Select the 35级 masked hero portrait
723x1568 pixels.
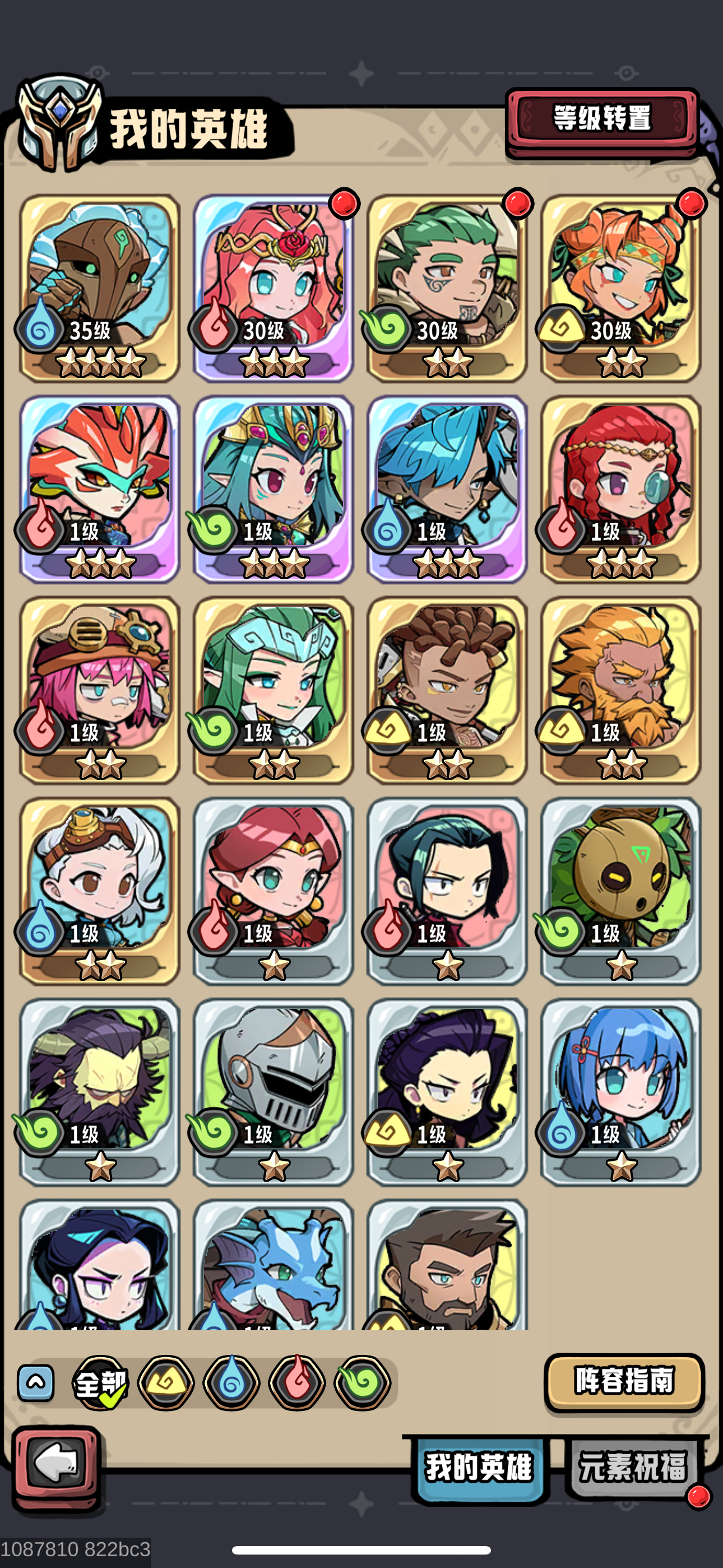pyautogui.click(x=98, y=274)
